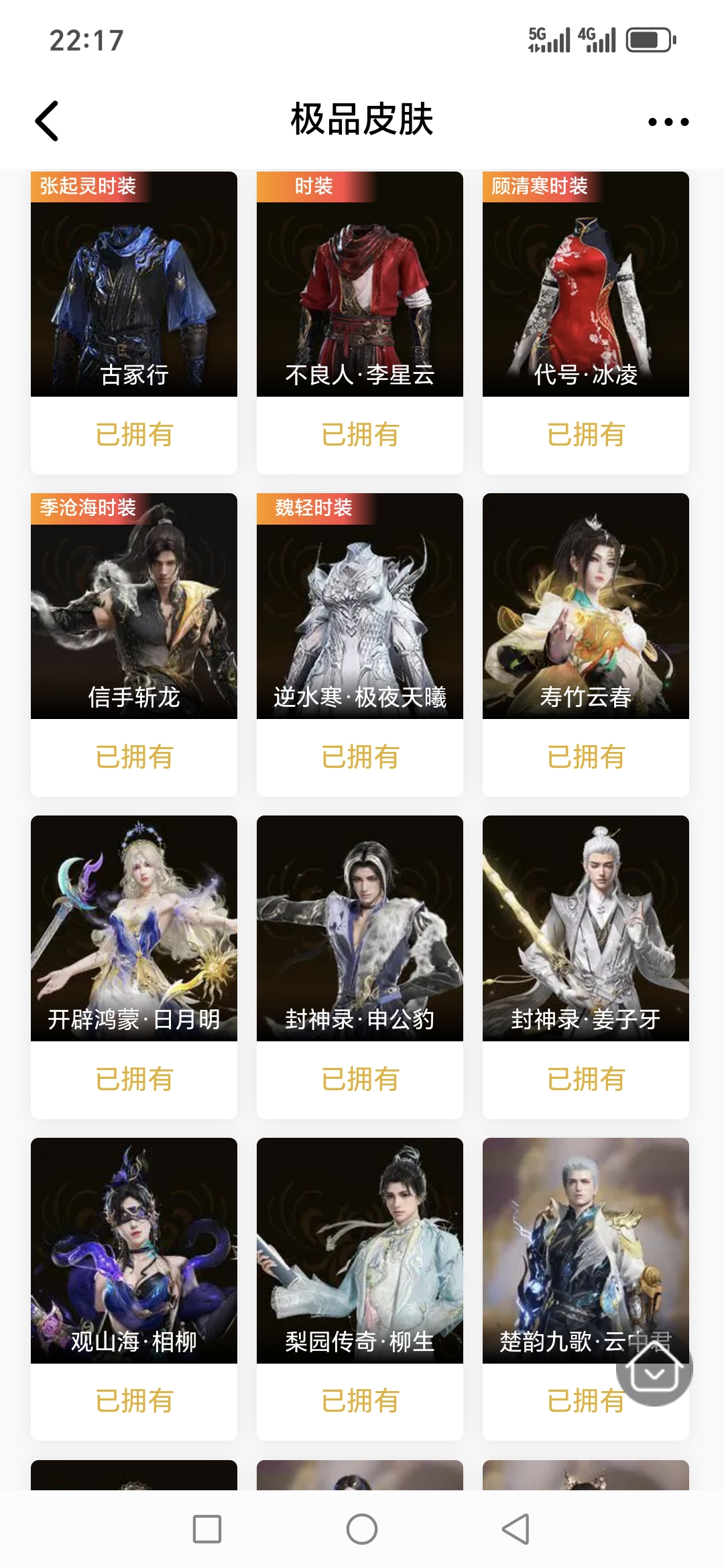724x1568 pixels.
Task: Go back using the top-left arrow
Action: point(47,121)
